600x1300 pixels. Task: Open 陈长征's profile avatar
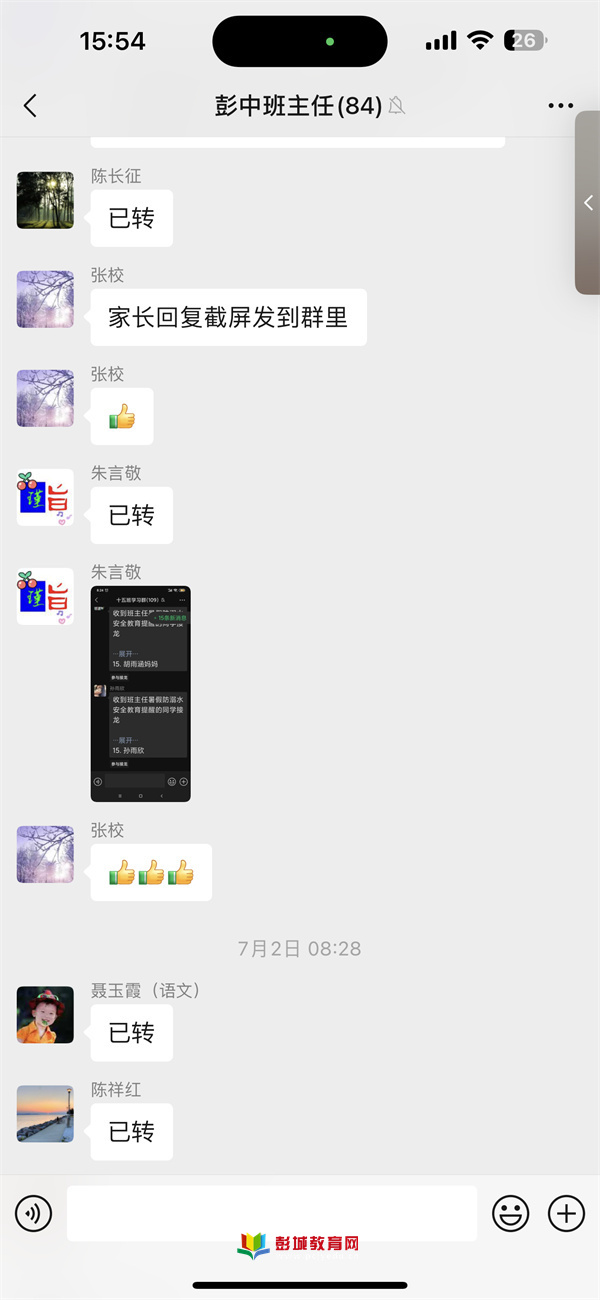click(x=46, y=200)
